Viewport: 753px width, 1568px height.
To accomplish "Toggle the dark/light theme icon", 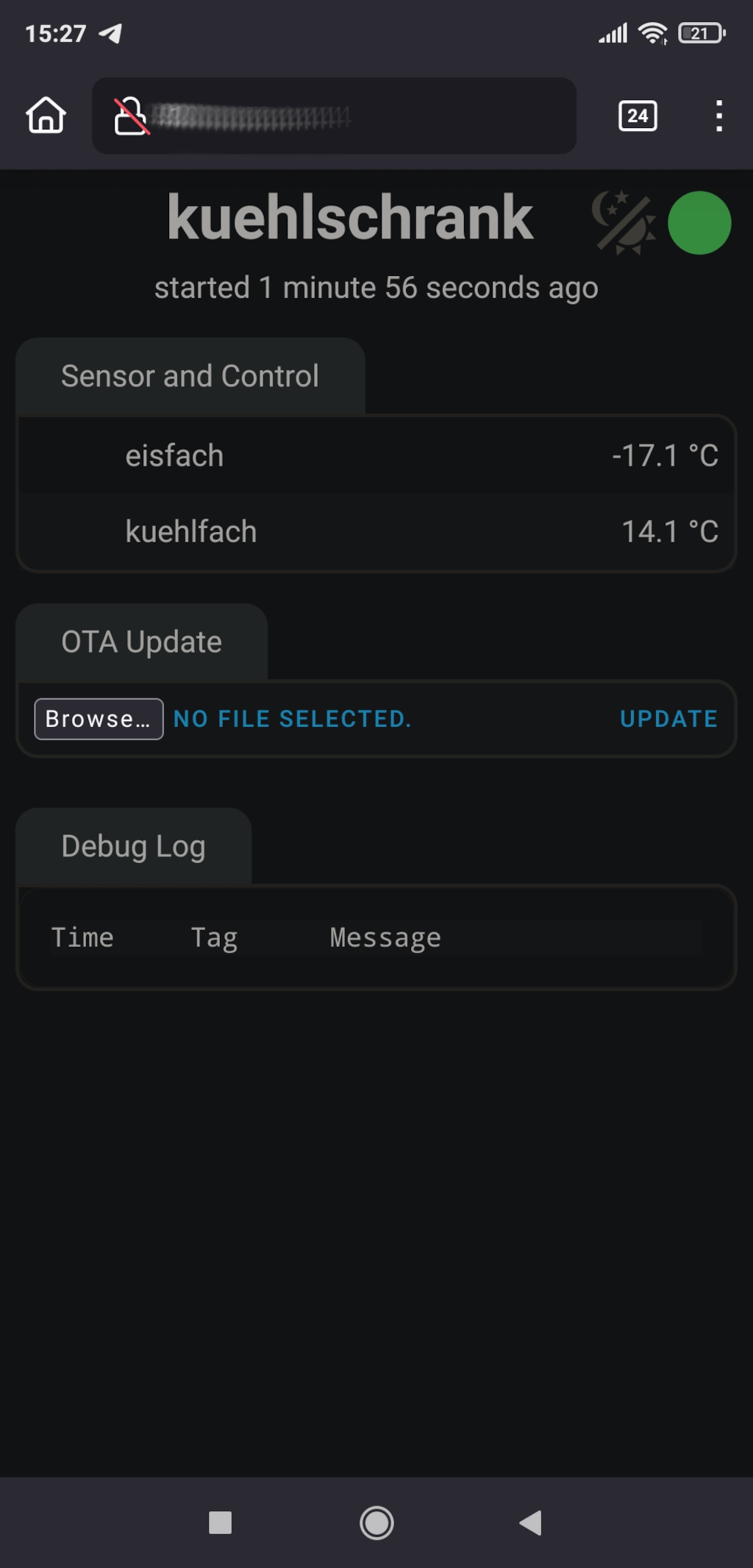I will coord(624,223).
